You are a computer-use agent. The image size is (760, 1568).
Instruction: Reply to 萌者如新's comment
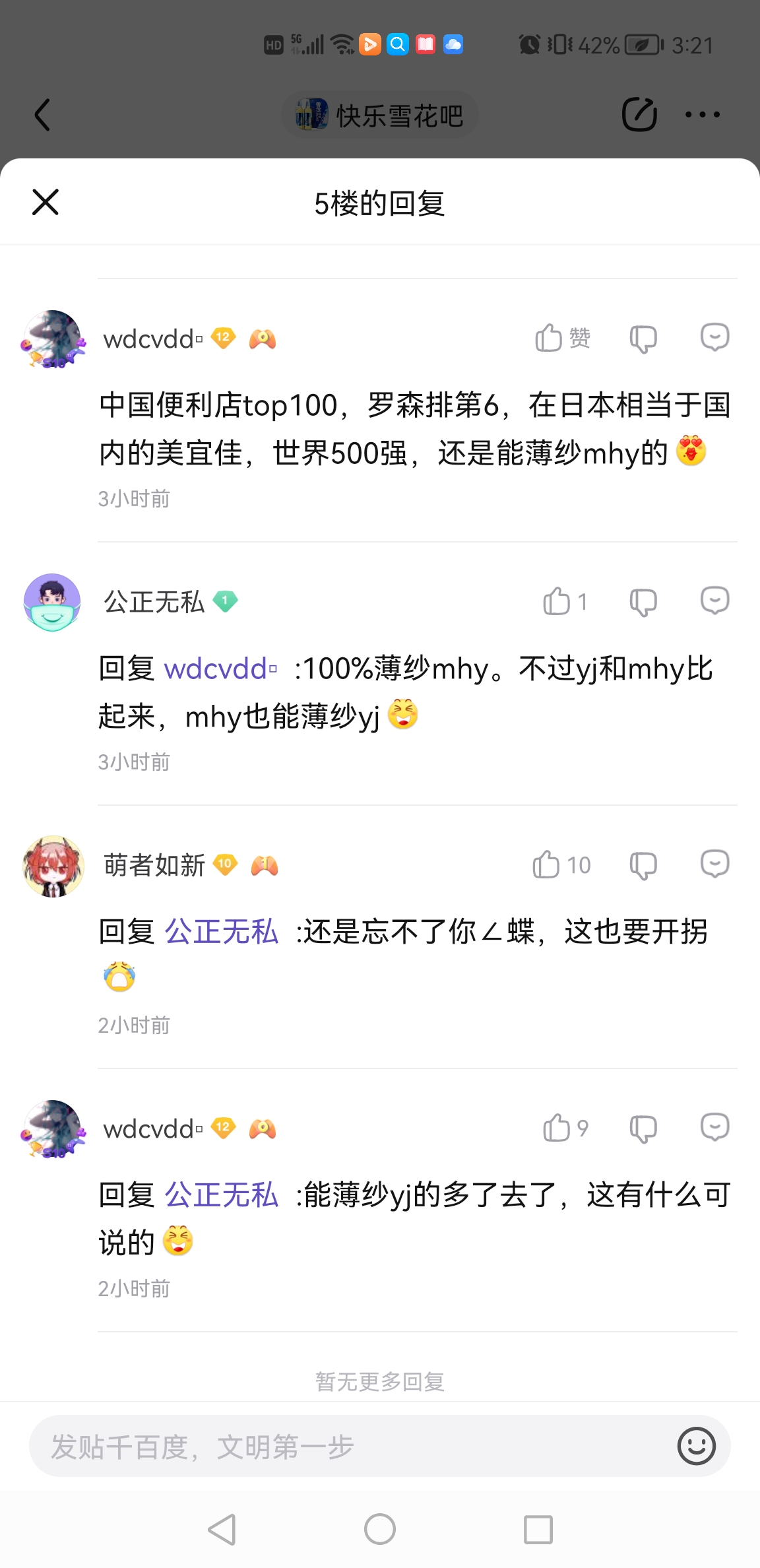point(714,864)
